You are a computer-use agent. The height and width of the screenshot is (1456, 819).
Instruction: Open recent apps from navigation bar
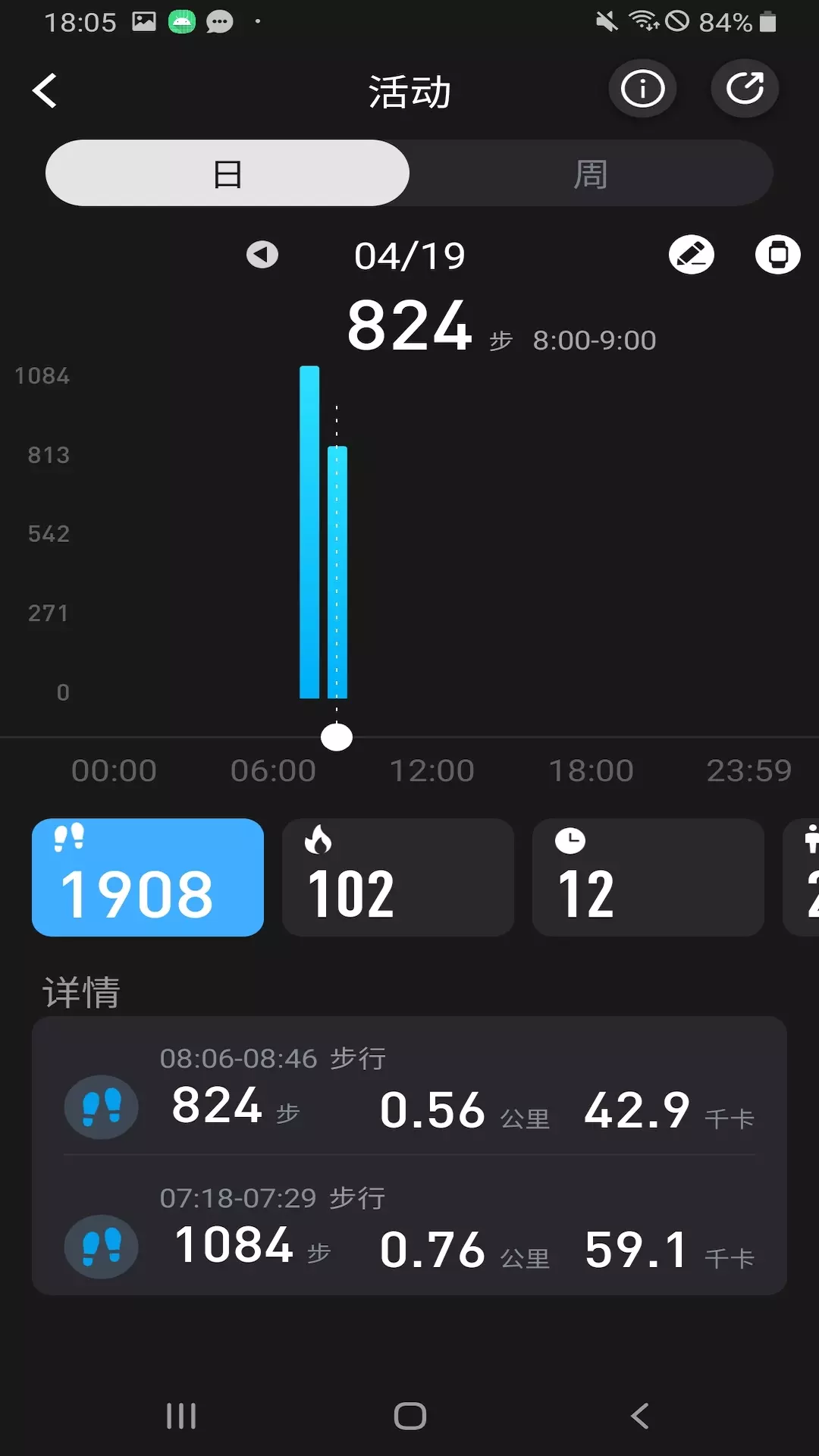181,1416
